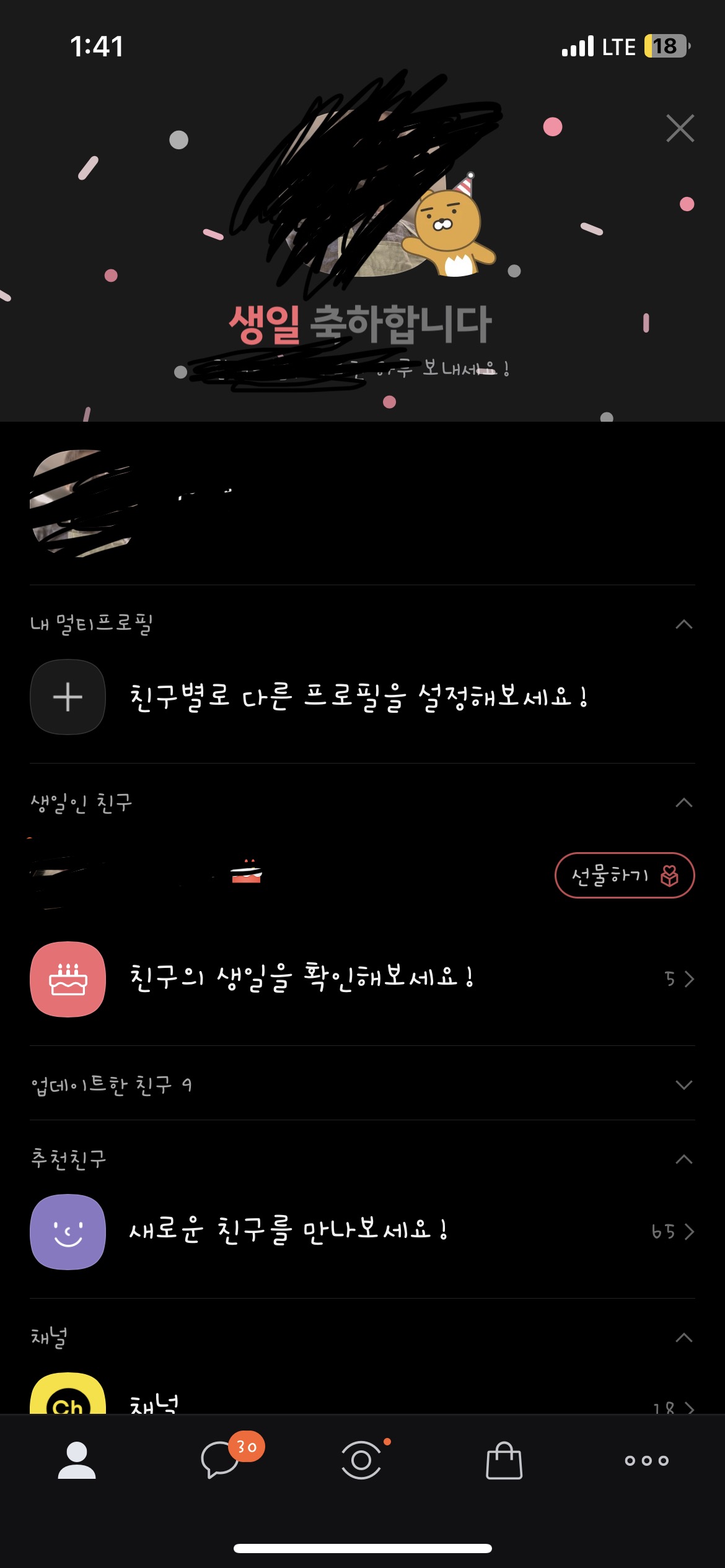Tap the 선물하기 gift button
The width and height of the screenshot is (725, 1568).
click(624, 875)
